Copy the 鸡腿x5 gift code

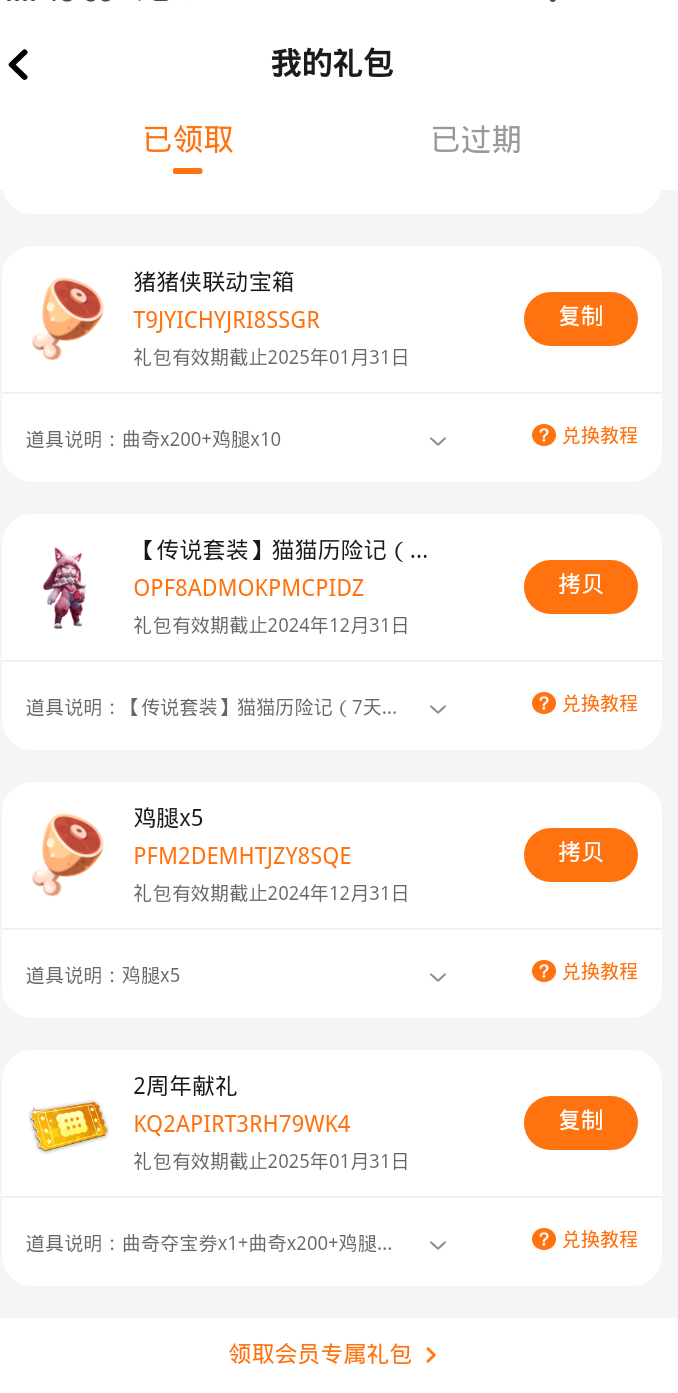(x=580, y=855)
